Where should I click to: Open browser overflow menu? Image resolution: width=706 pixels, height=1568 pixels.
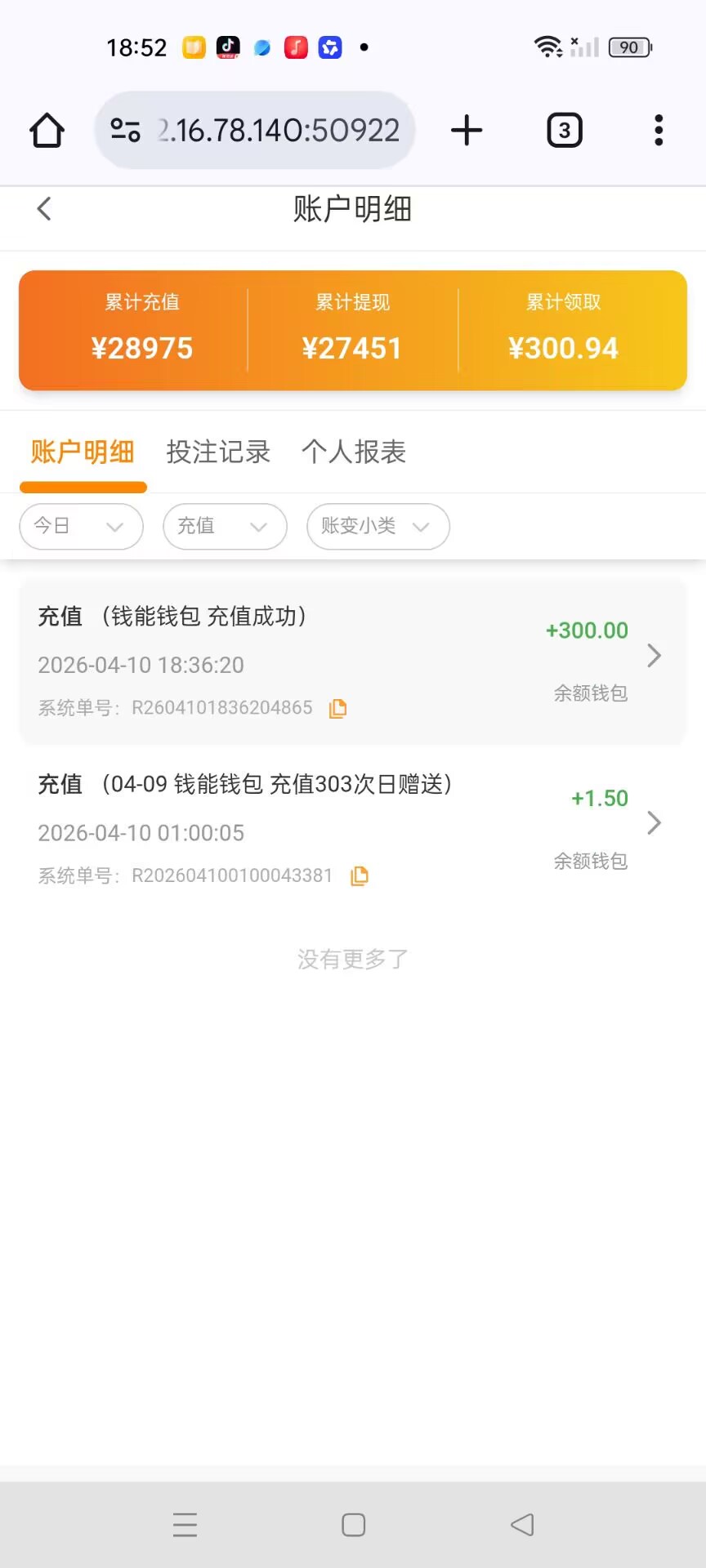[659, 131]
